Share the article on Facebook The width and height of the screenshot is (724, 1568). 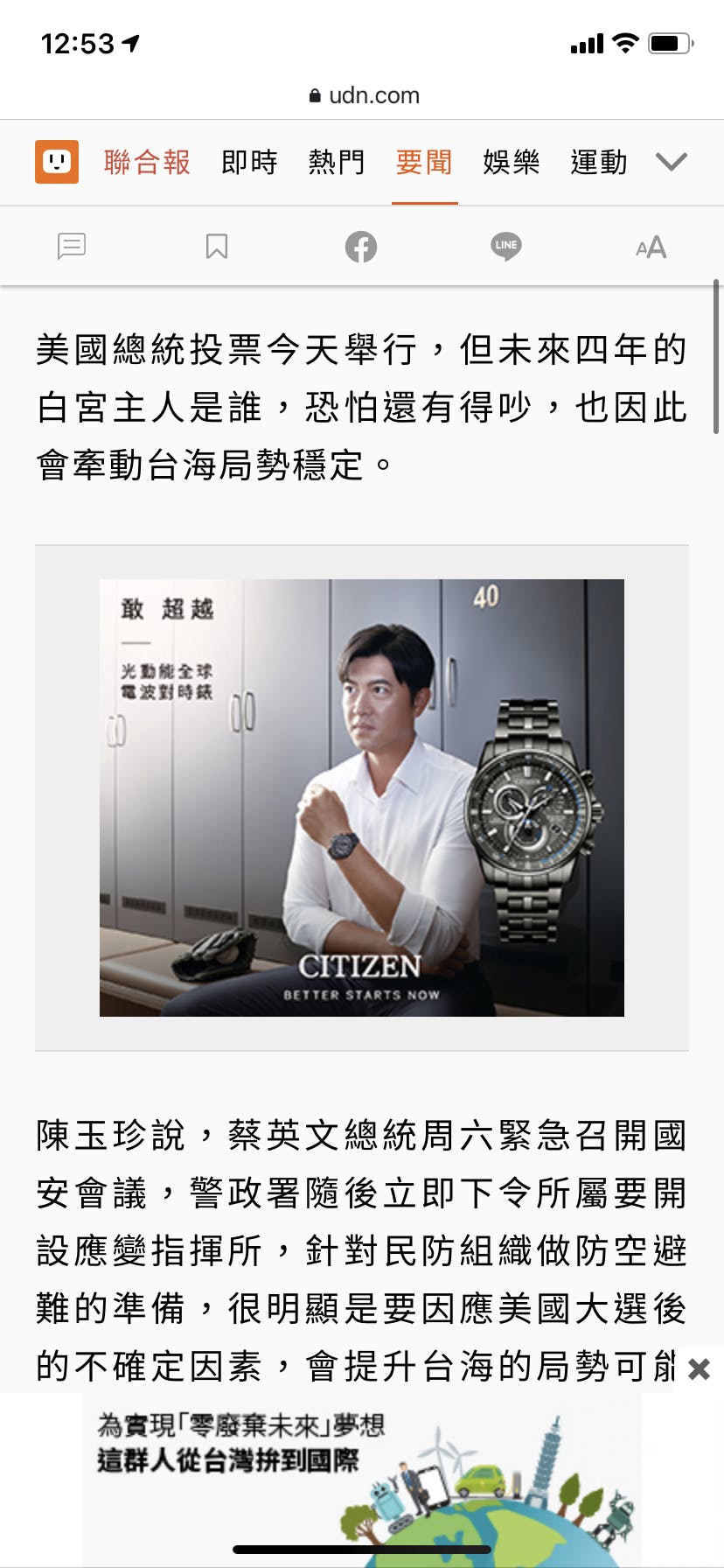point(361,247)
